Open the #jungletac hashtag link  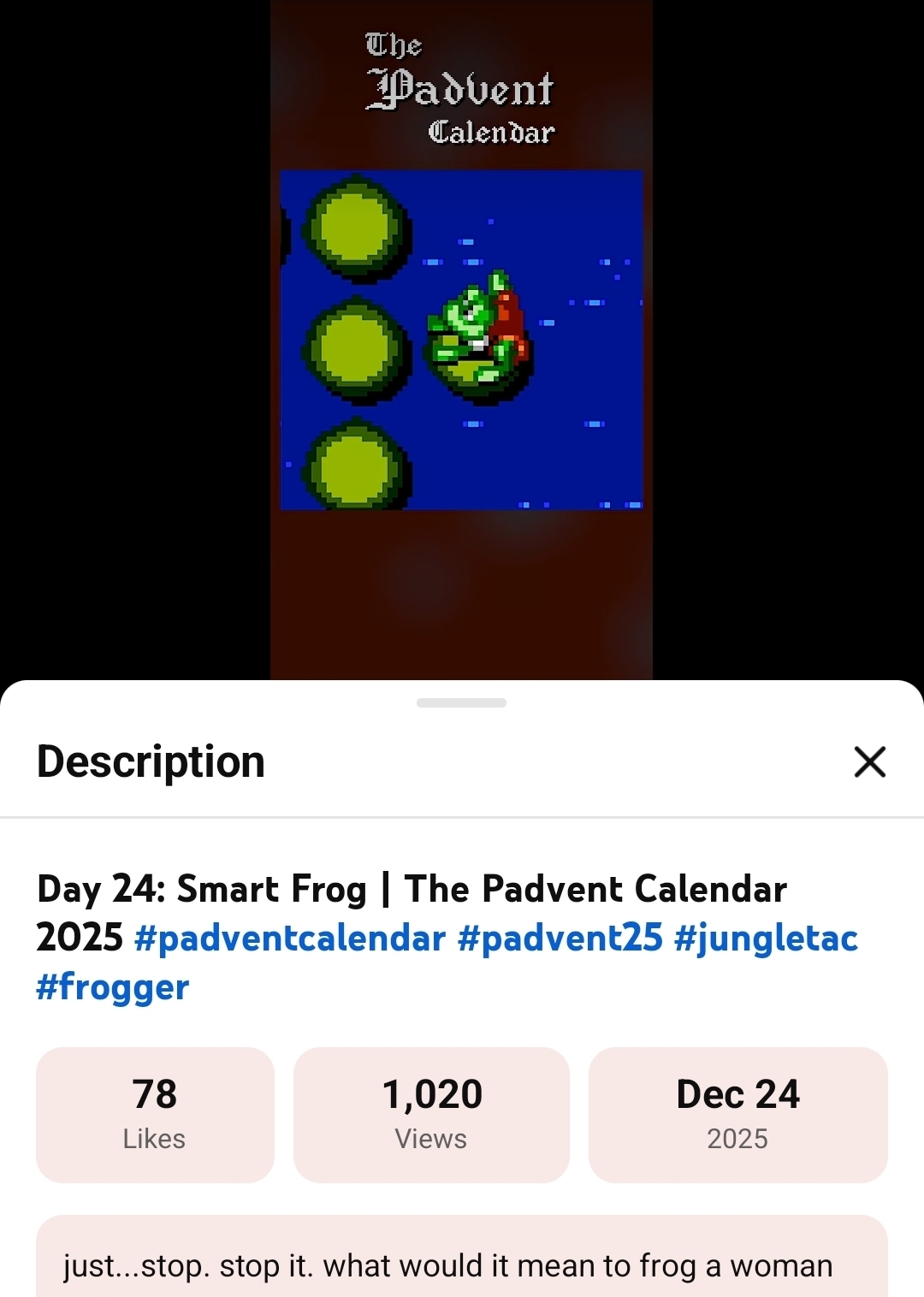(x=766, y=939)
